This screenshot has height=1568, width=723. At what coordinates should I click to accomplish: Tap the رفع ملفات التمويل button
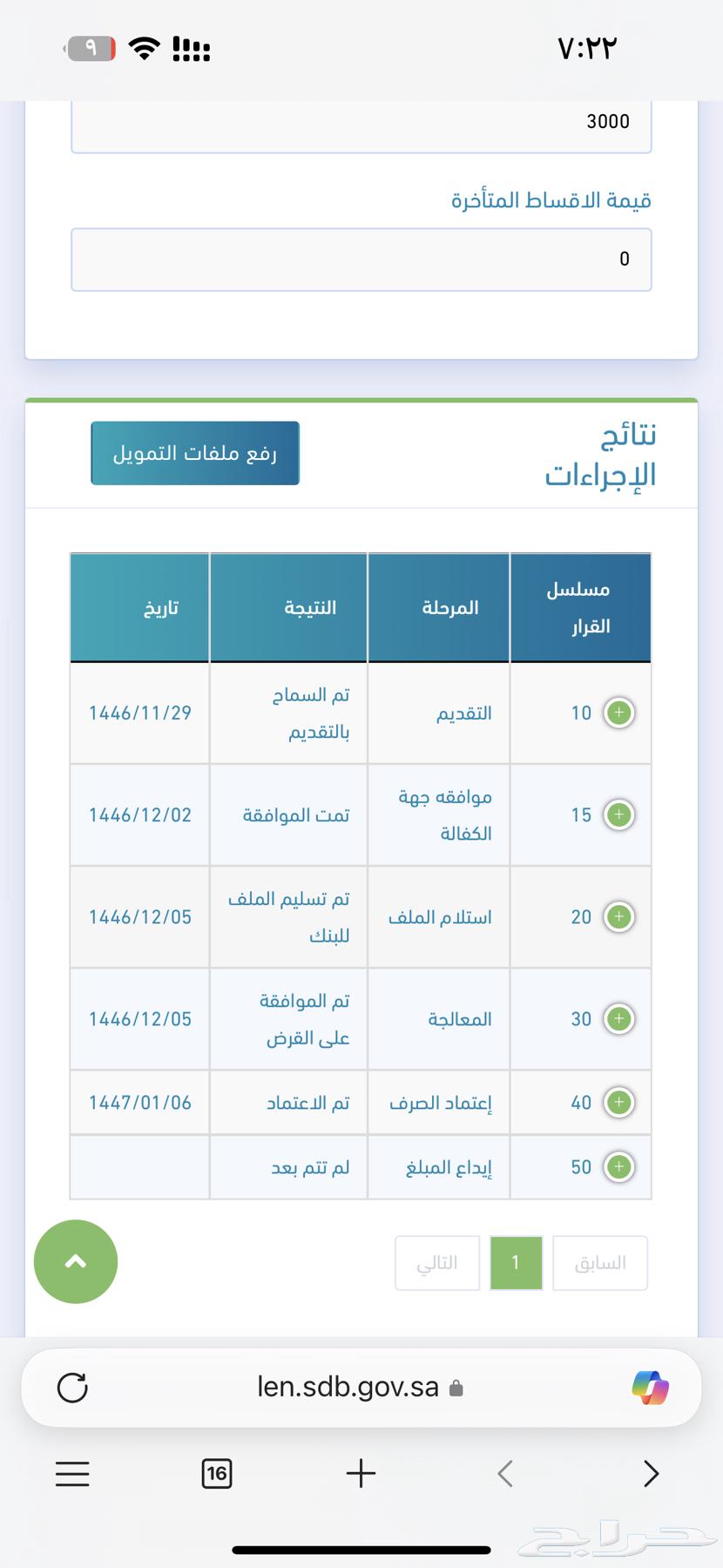click(x=195, y=453)
